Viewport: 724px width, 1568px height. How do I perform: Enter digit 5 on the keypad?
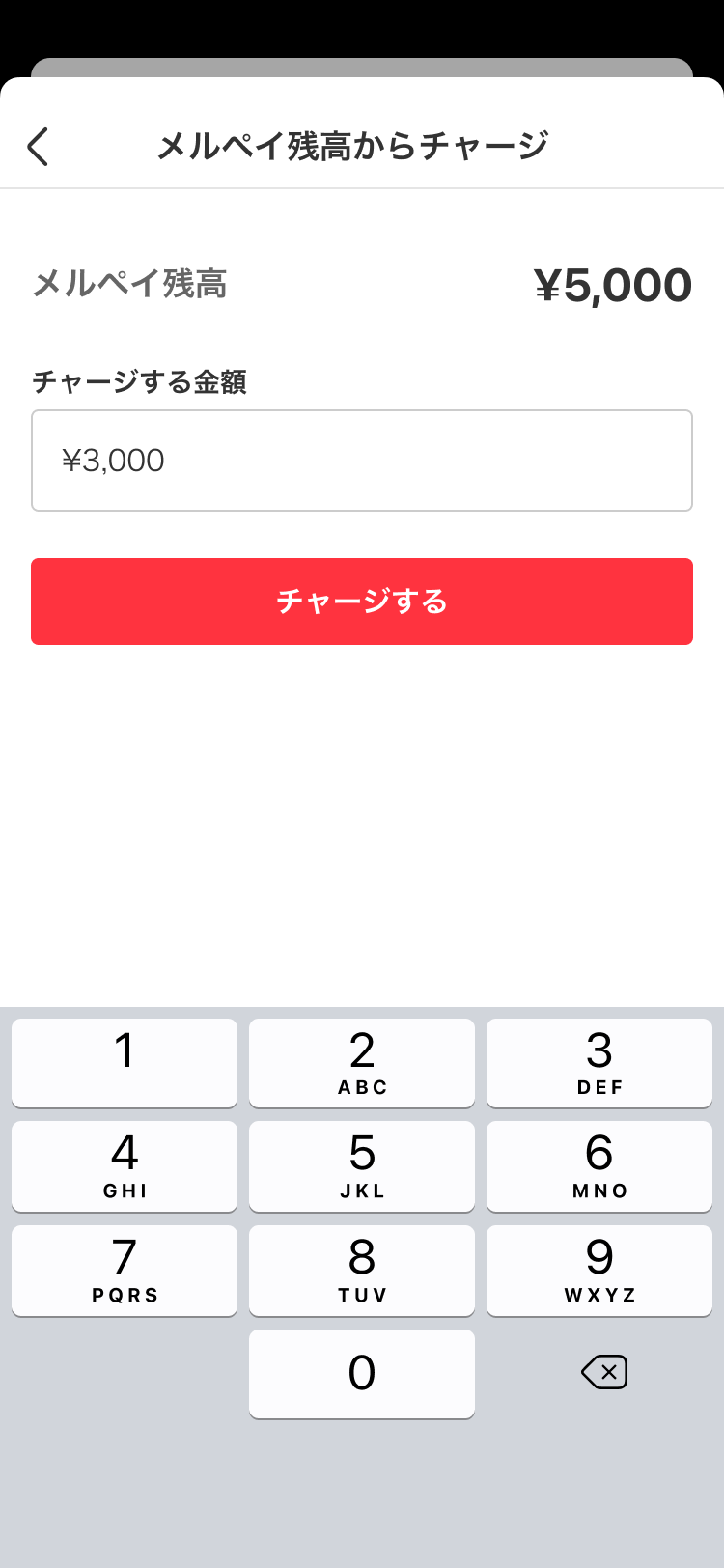click(362, 1165)
